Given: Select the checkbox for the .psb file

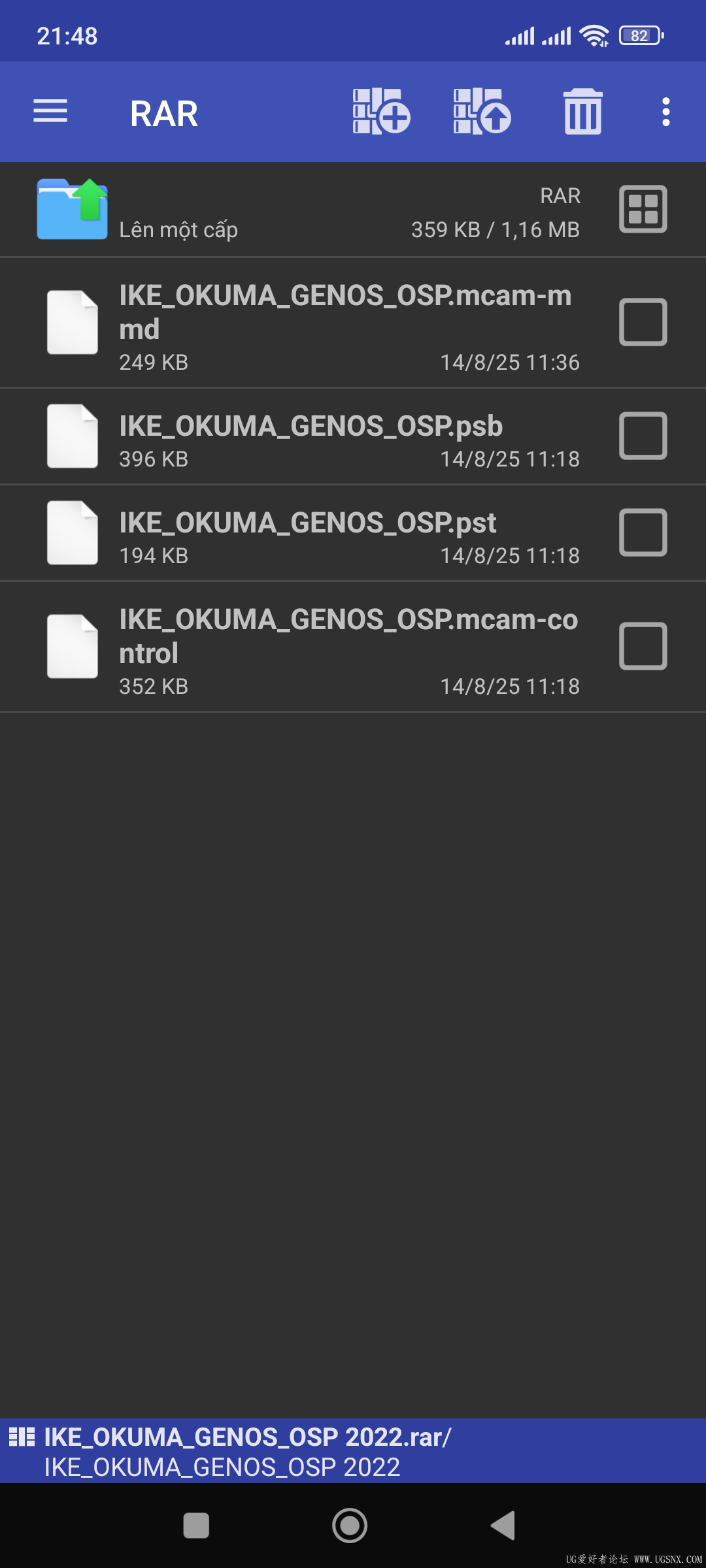Looking at the screenshot, I should [643, 436].
